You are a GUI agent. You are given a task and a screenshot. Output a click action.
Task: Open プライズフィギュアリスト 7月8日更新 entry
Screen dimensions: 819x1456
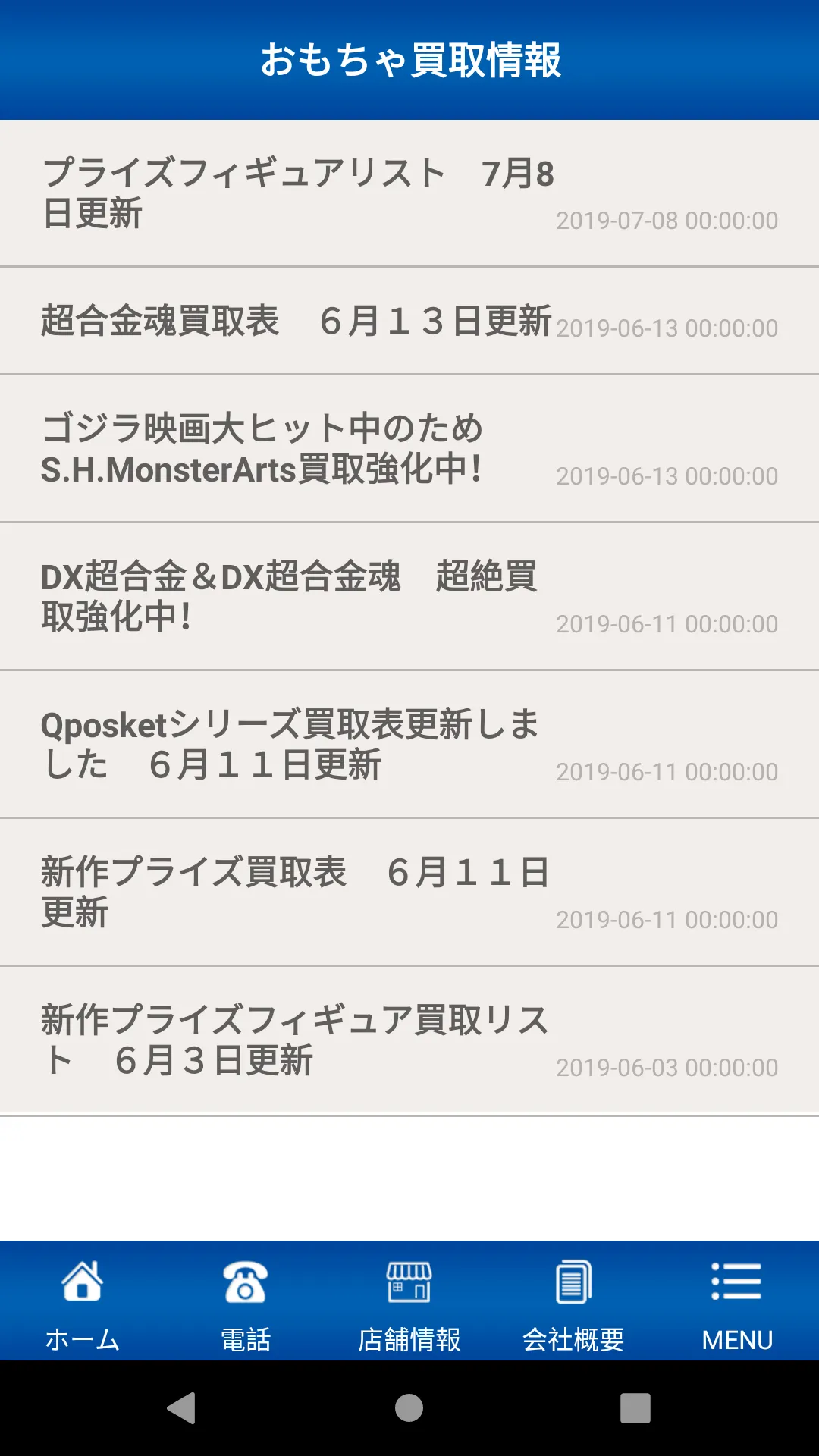pos(409,193)
